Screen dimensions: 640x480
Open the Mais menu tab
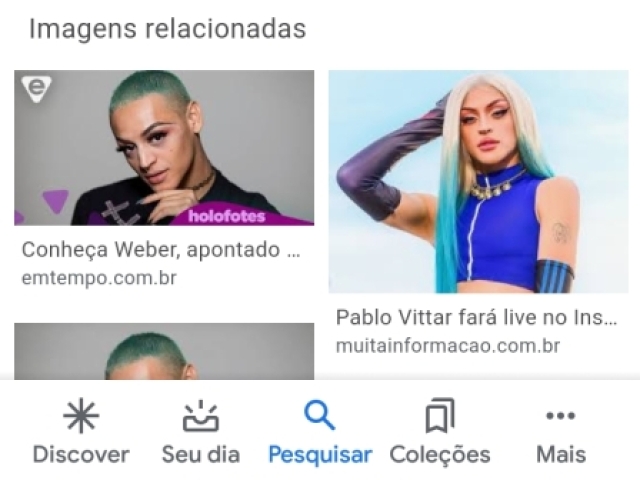(x=560, y=433)
